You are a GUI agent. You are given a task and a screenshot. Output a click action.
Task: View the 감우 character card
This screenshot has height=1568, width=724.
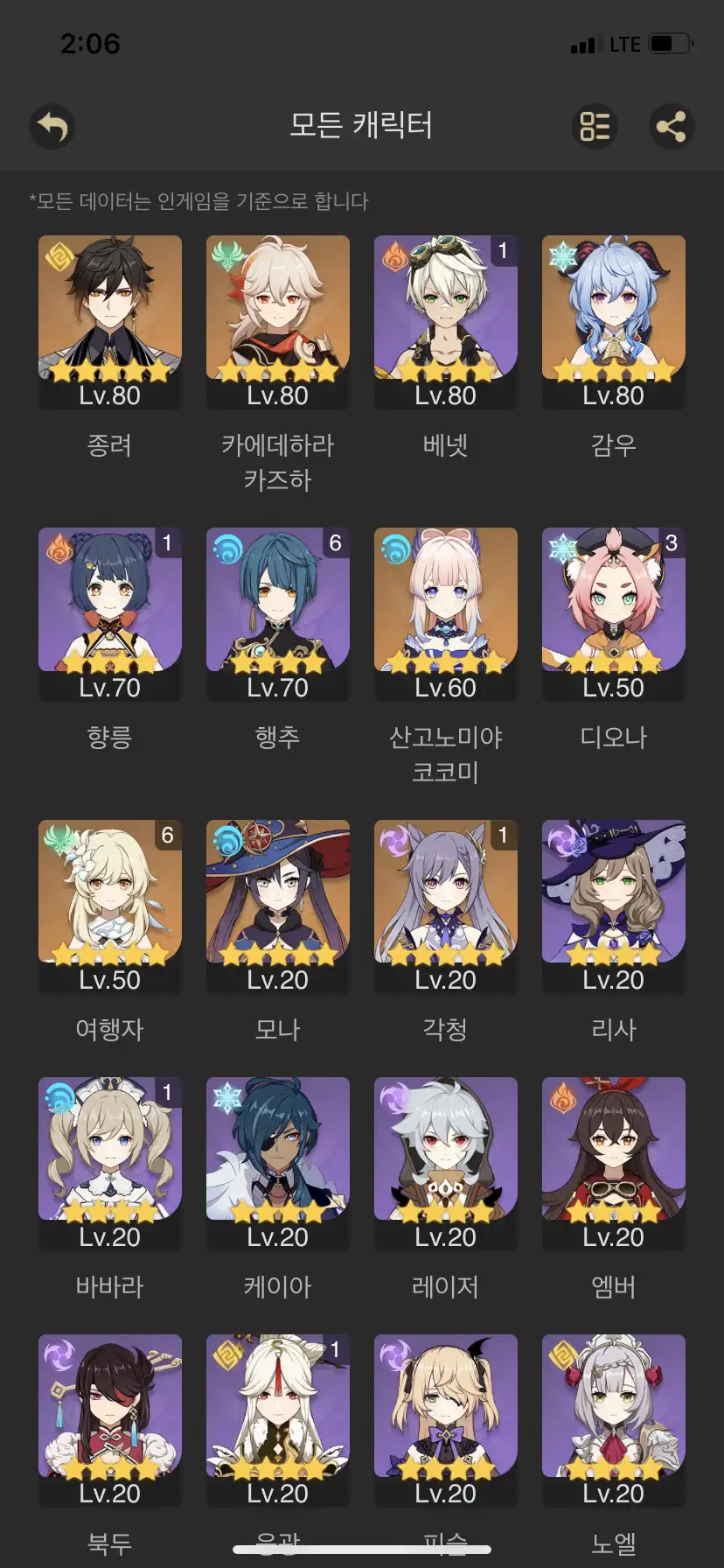point(614,321)
